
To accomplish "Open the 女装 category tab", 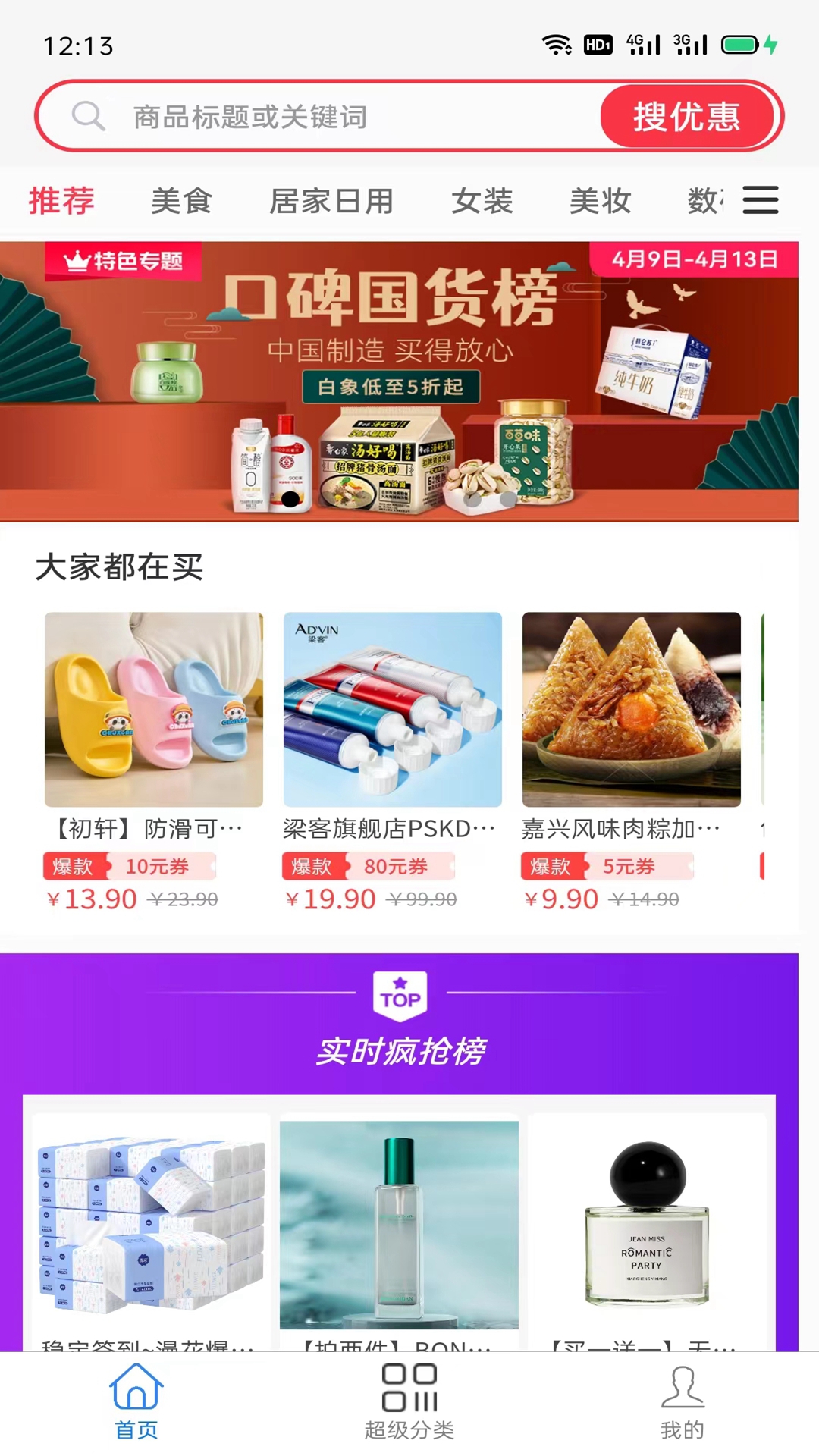I will [482, 200].
